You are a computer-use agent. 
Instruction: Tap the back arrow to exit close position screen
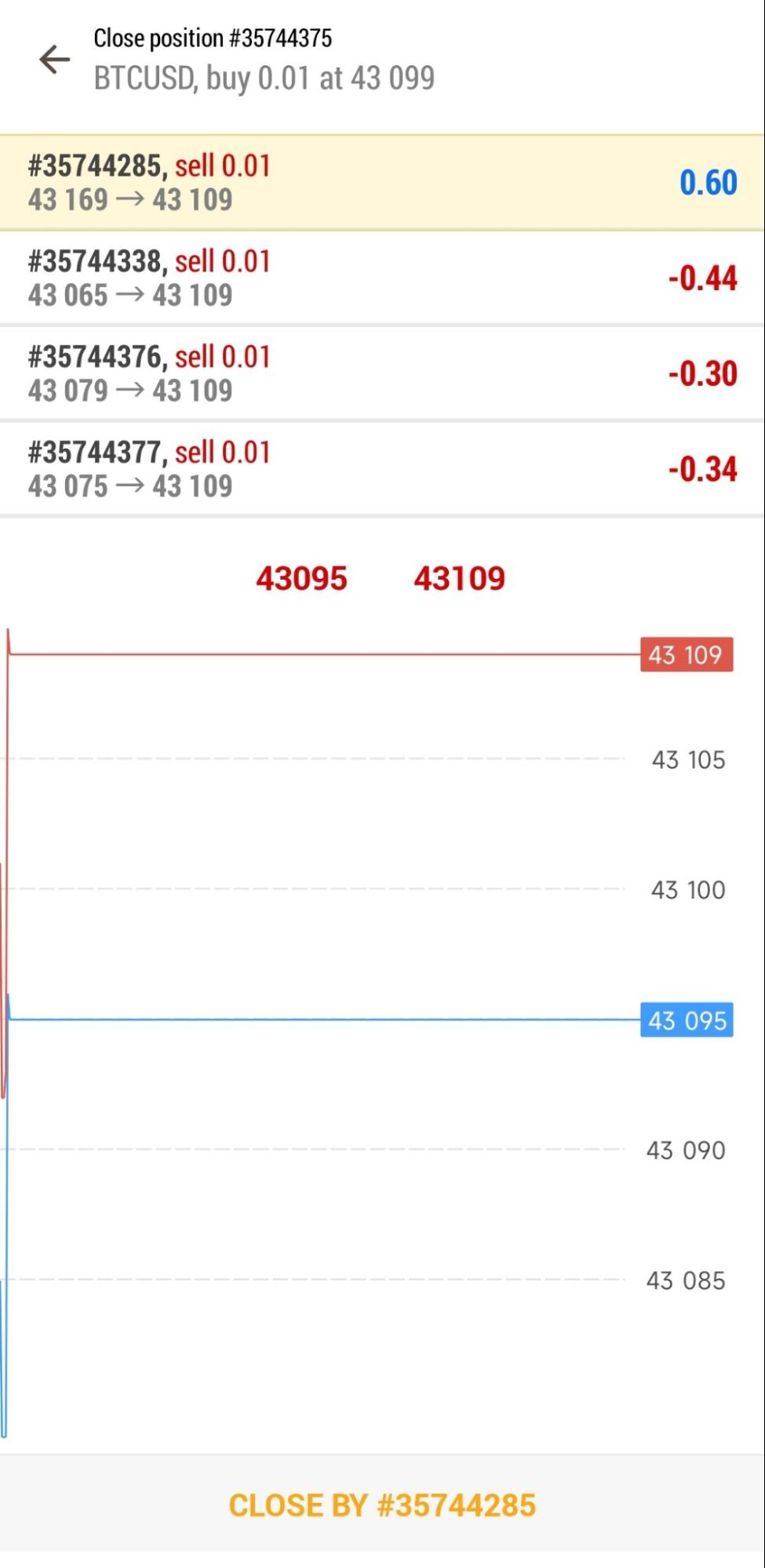[53, 59]
